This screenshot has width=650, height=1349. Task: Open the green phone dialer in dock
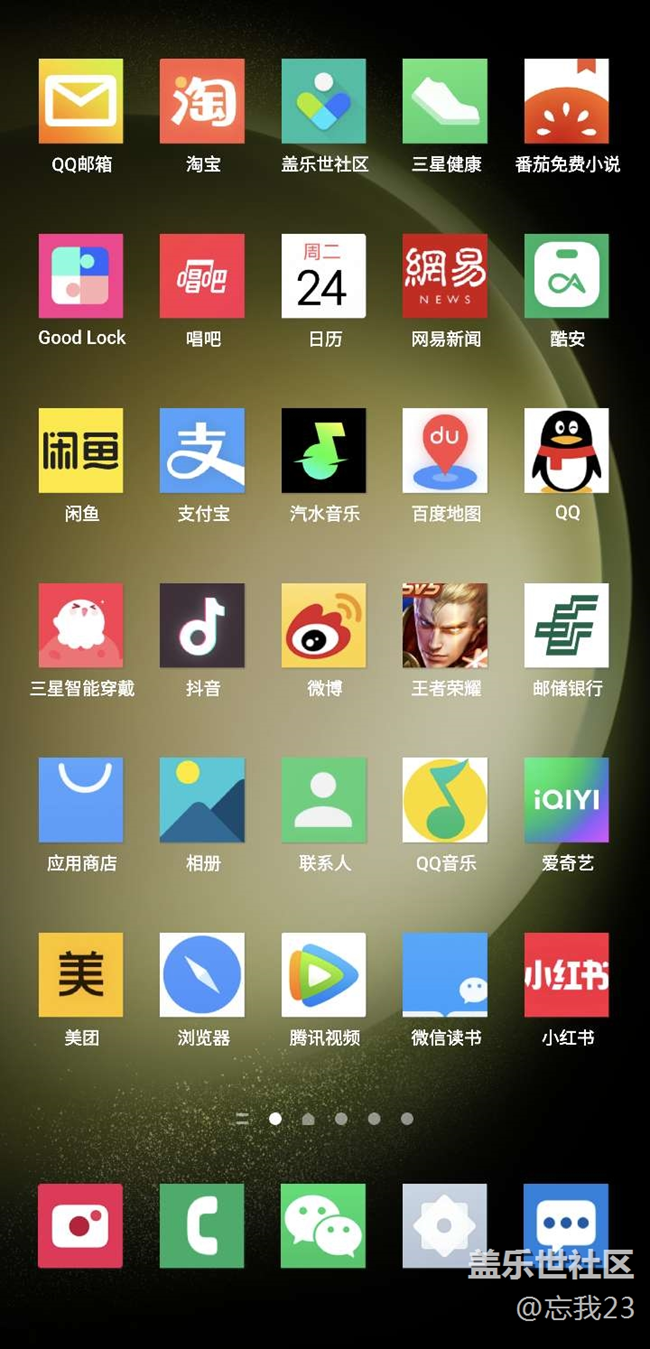[203, 1226]
